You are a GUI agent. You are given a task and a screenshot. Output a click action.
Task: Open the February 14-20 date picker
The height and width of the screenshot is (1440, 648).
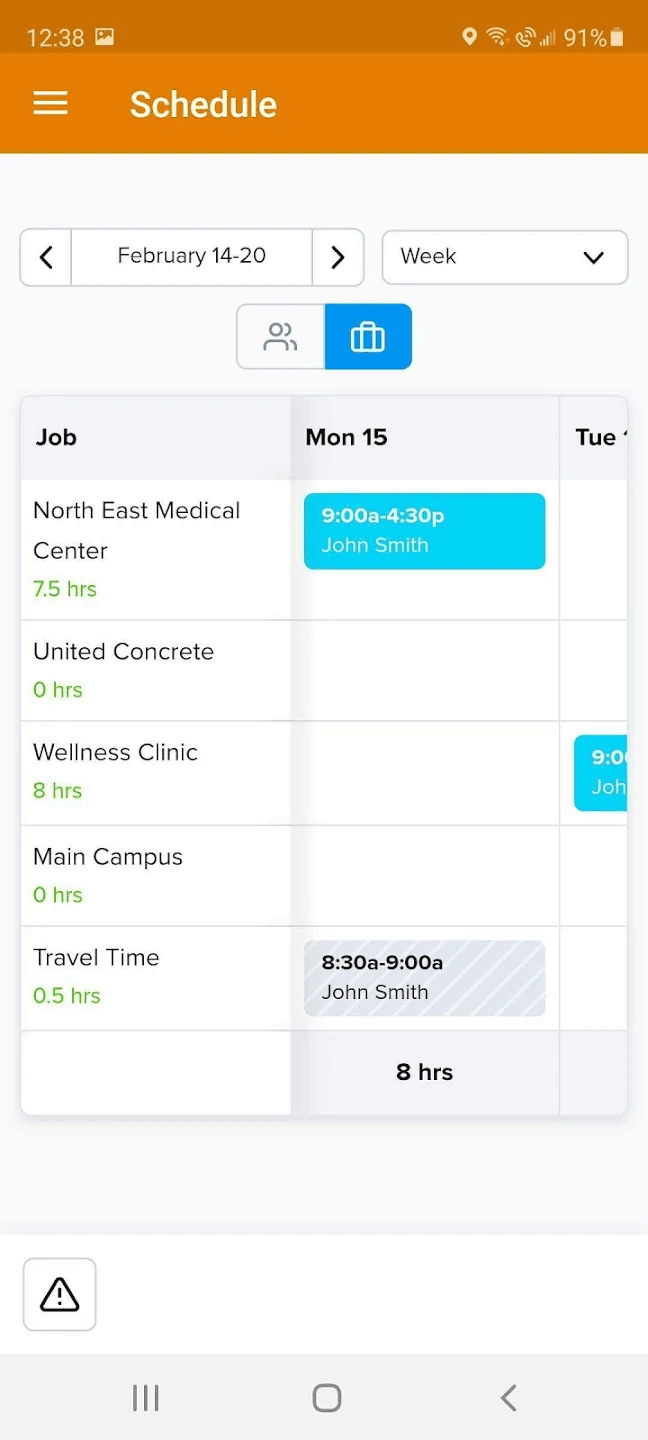pos(191,257)
